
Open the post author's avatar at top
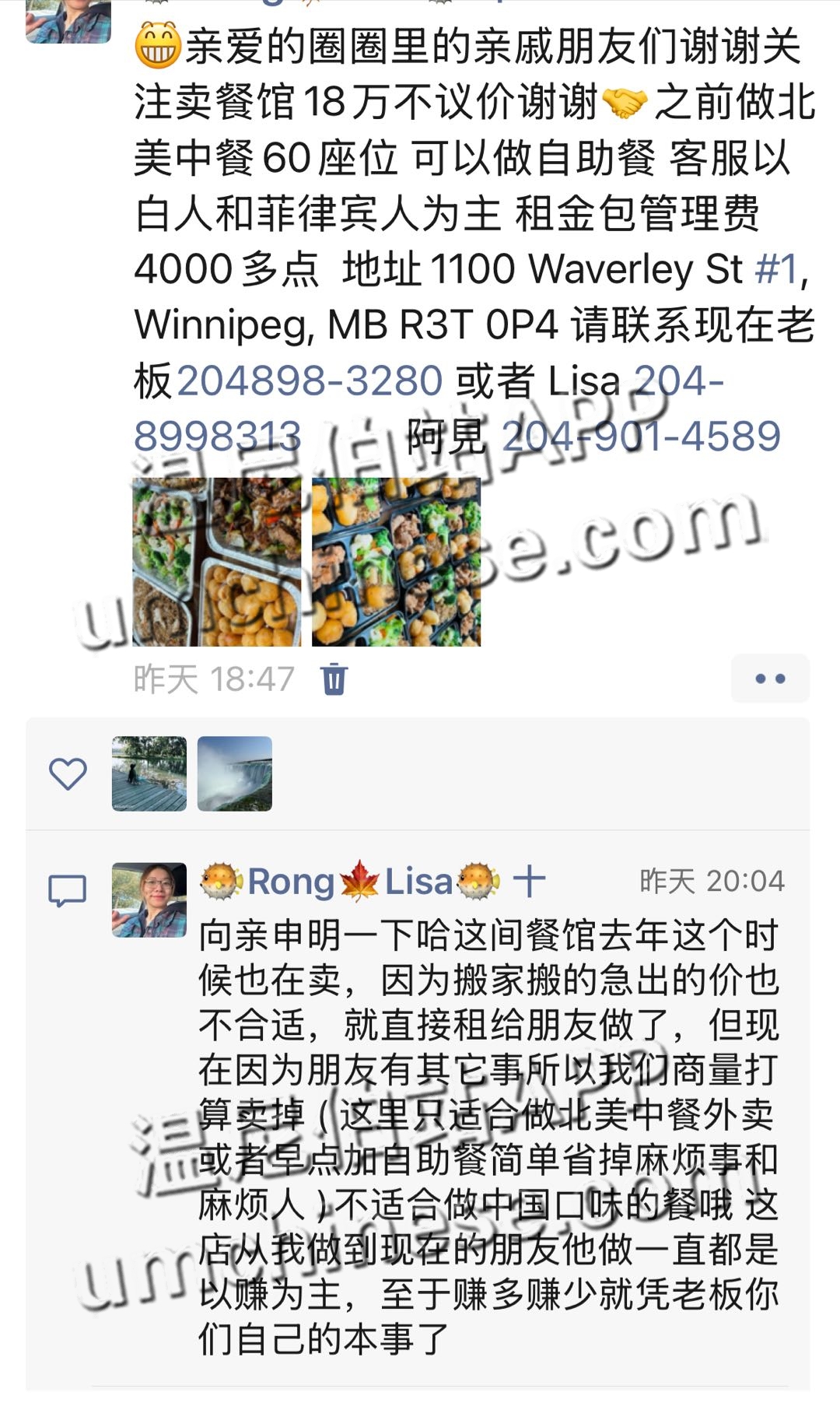(x=68, y=20)
